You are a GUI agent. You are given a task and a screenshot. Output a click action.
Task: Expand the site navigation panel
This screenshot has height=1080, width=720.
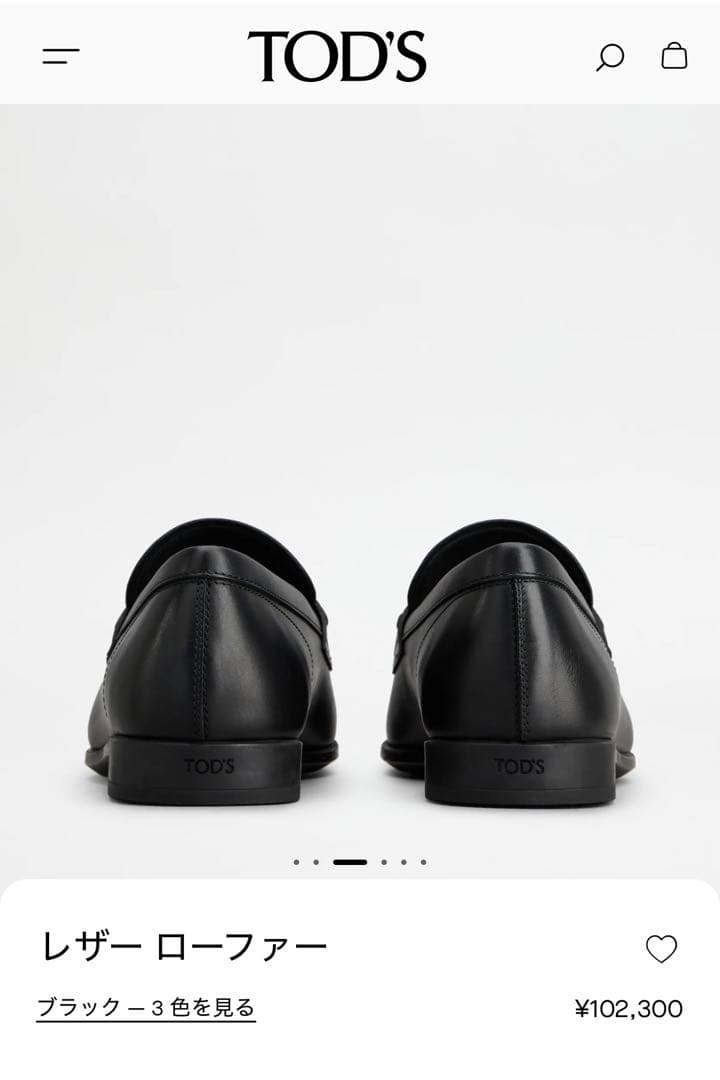(x=60, y=58)
